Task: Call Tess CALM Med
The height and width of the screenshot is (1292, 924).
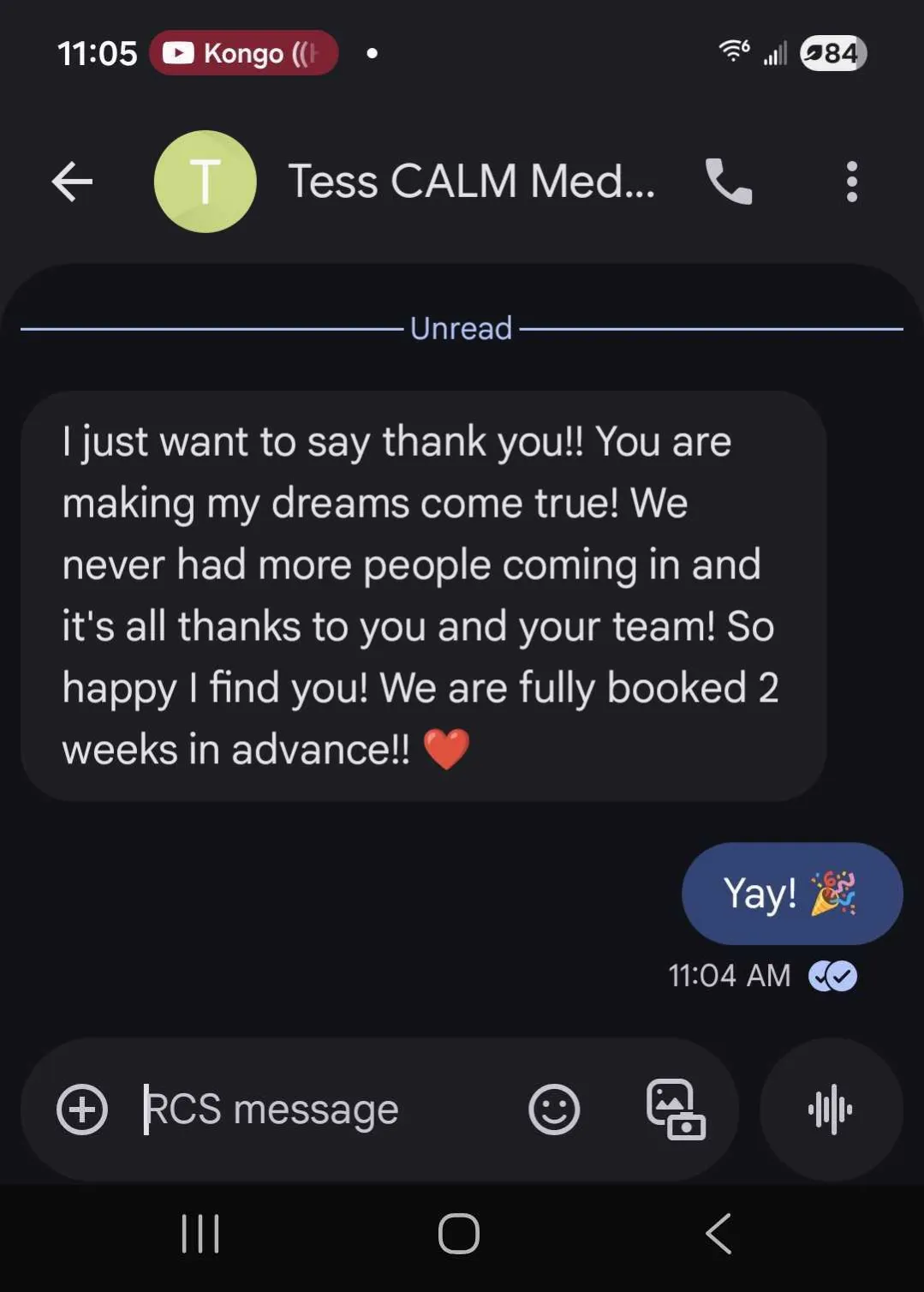Action: pos(728,182)
